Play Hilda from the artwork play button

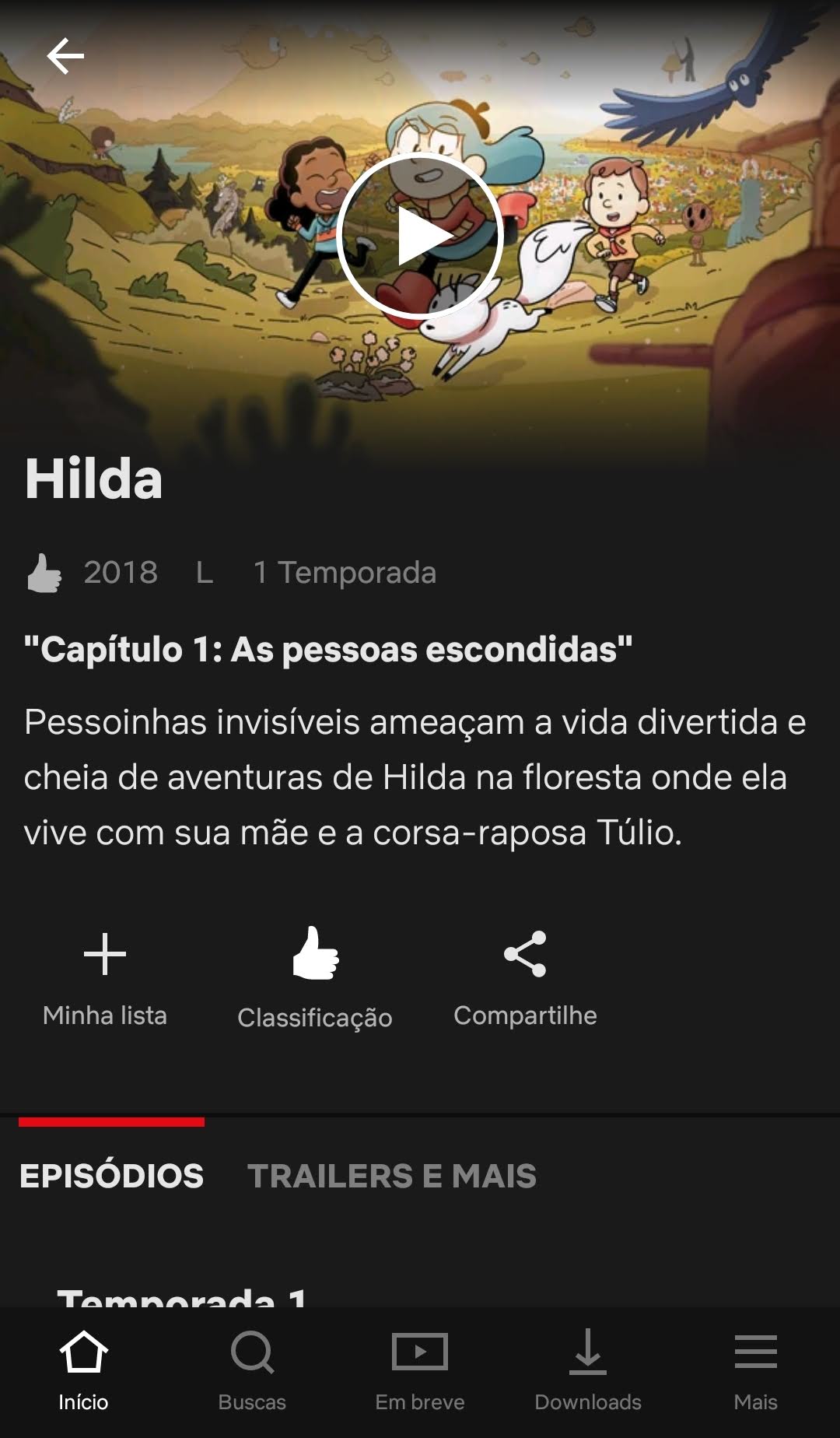coord(420,235)
